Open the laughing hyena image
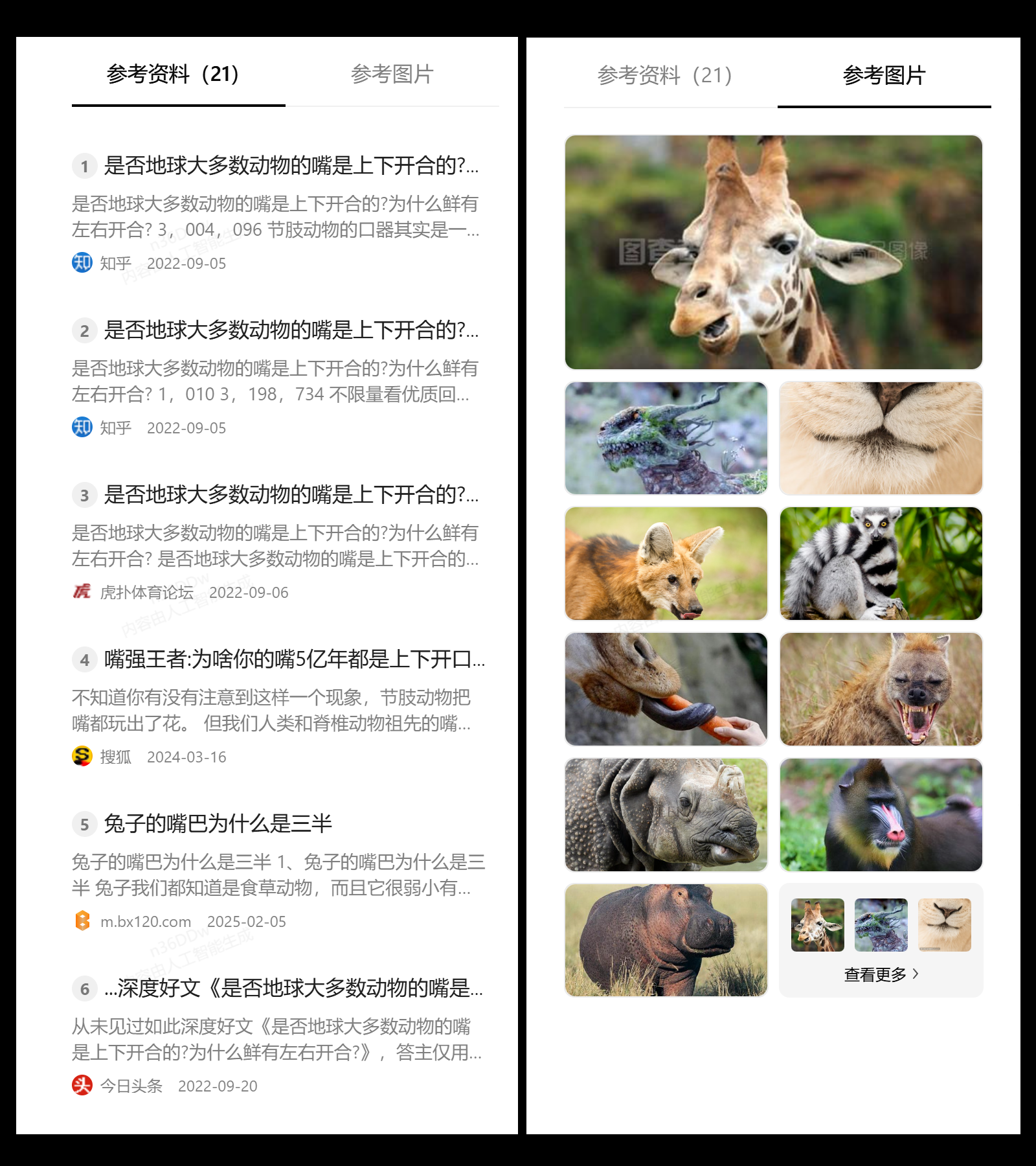Screen dimensions: 1036x1166 [x=881, y=689]
